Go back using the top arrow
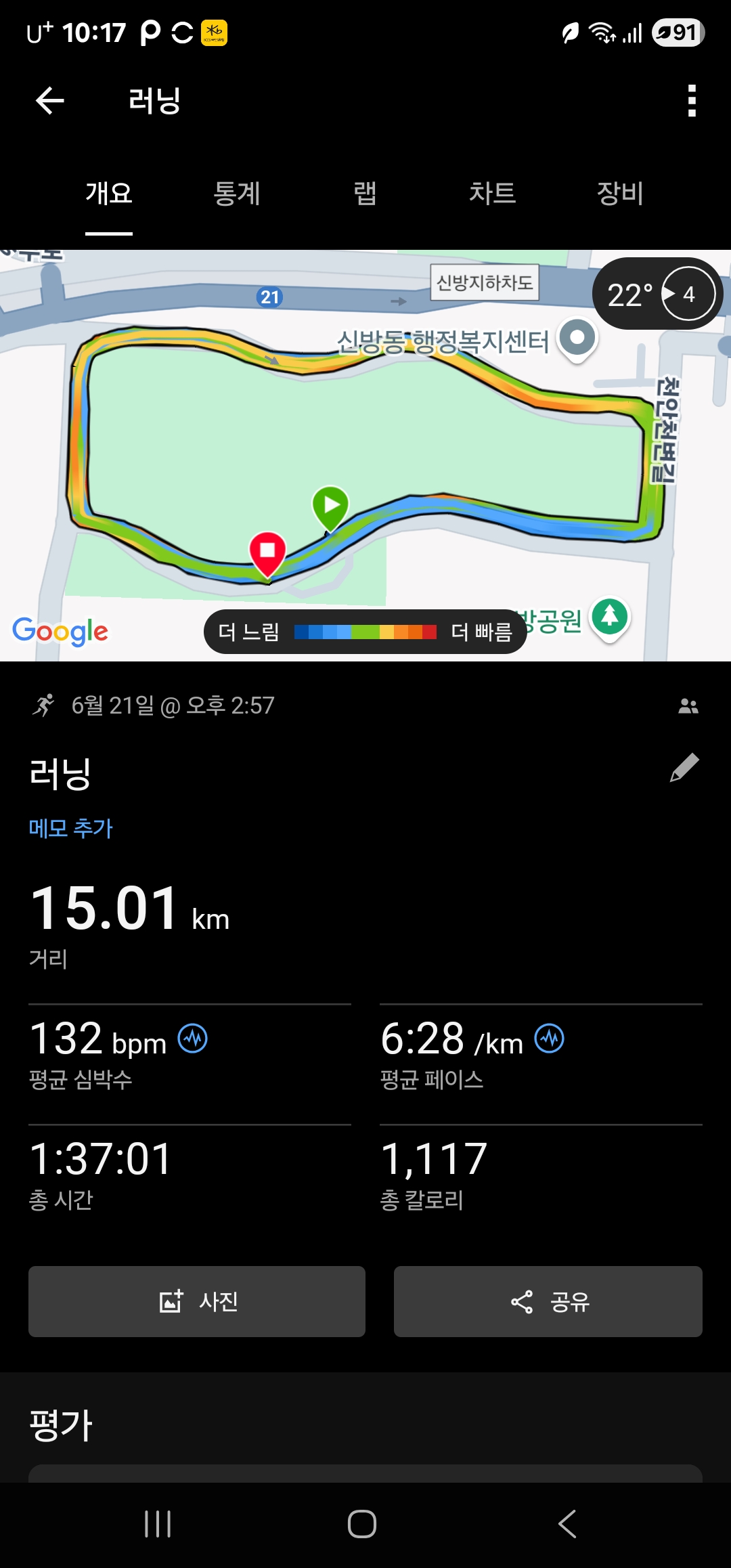The image size is (731, 1568). pyautogui.click(x=50, y=101)
